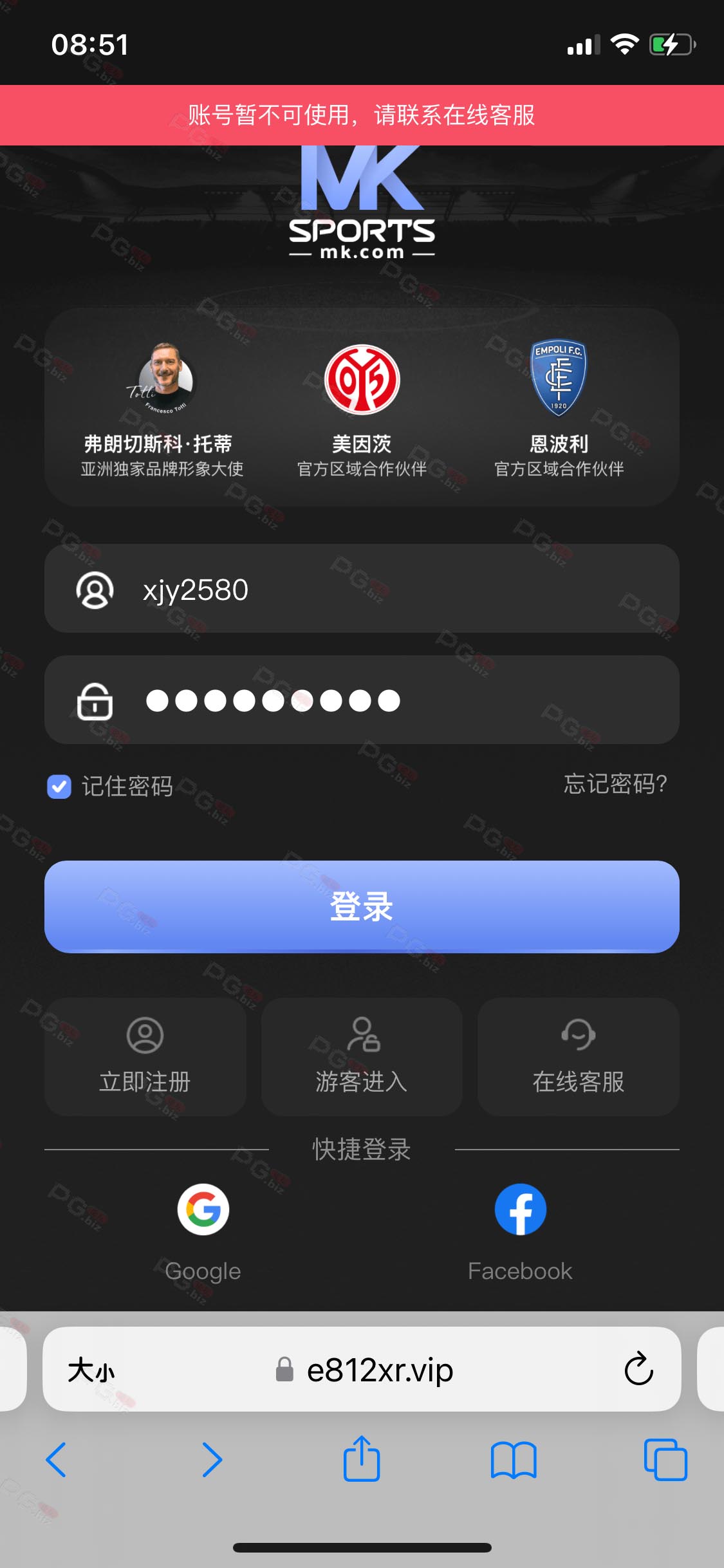Open the 忘记密码? link
Viewport: 724px width, 1568px height.
pos(615,784)
